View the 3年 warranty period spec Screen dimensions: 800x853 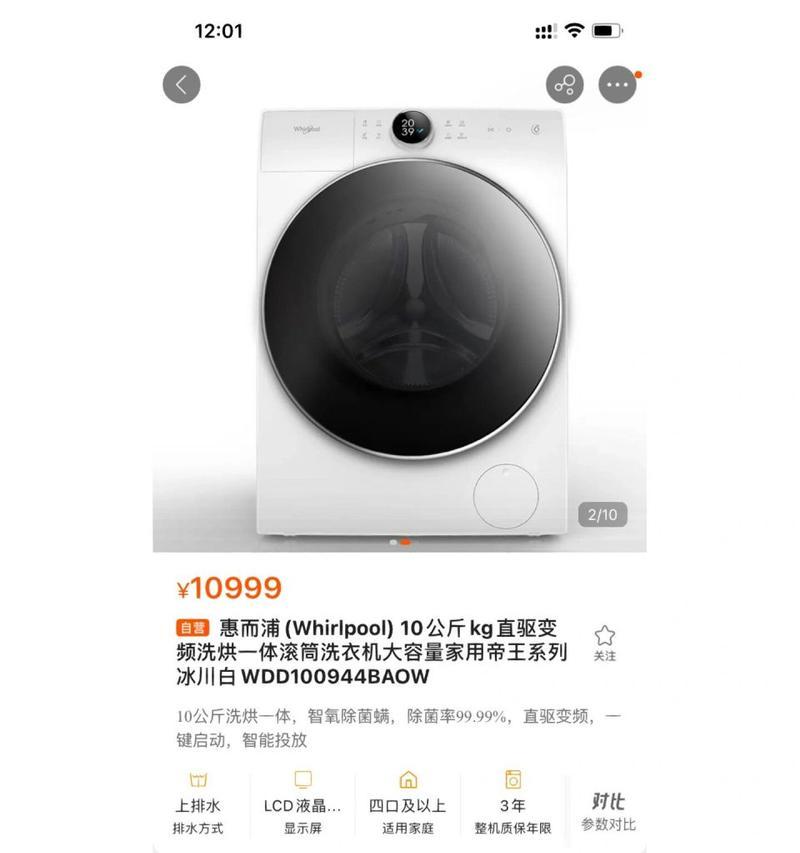[513, 804]
